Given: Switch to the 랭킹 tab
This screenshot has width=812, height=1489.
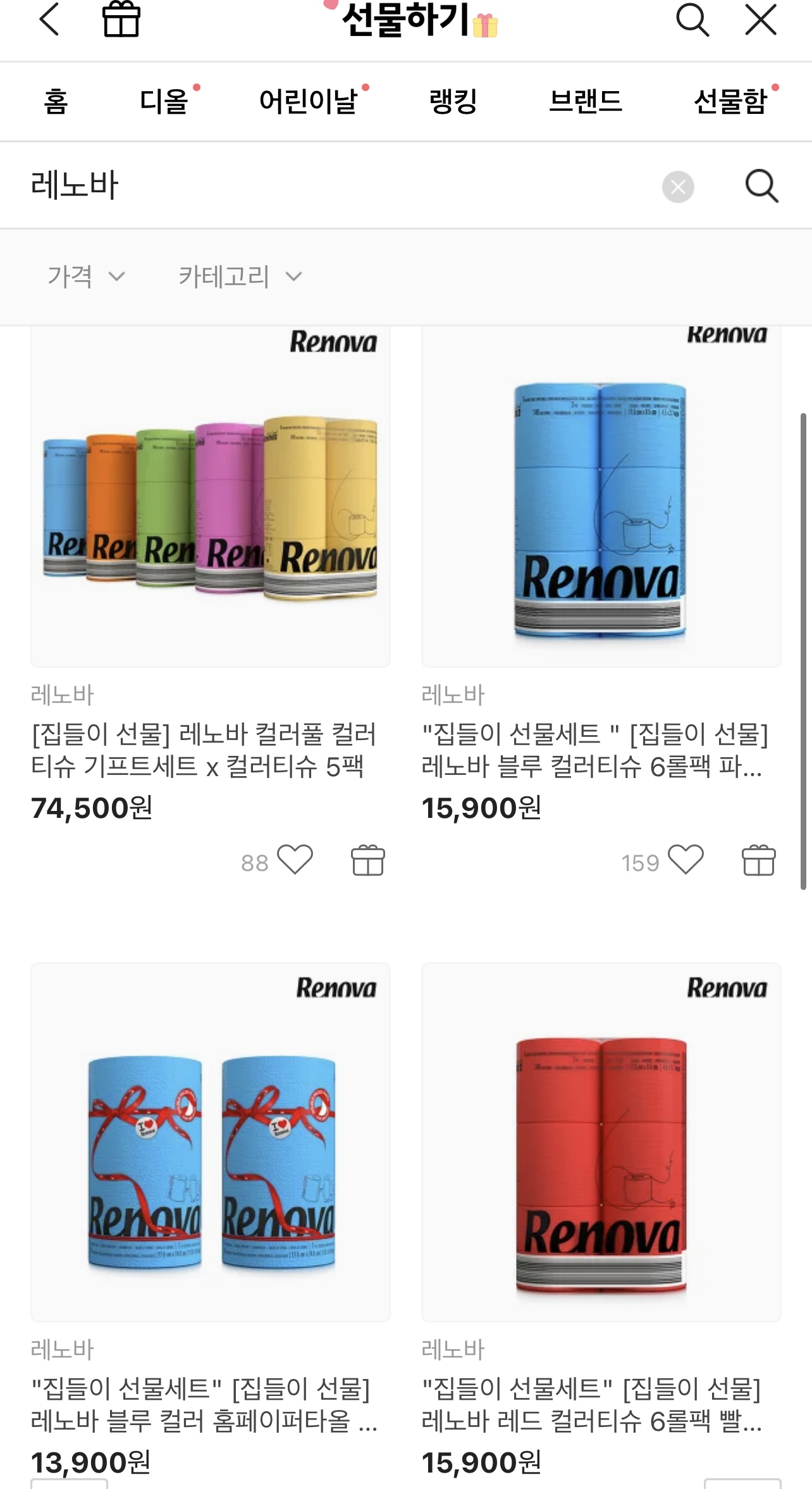Looking at the screenshot, I should point(453,101).
